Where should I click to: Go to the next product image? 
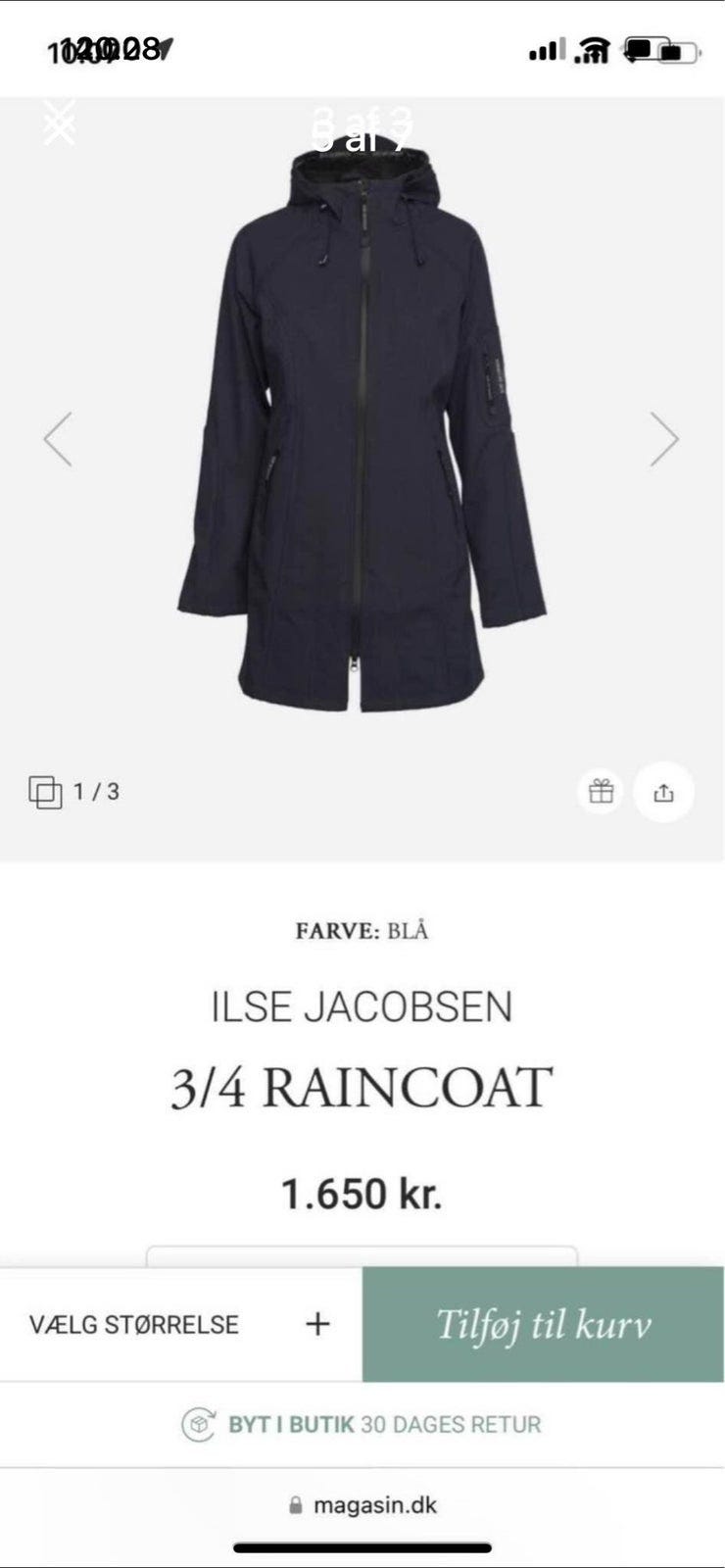[664, 439]
